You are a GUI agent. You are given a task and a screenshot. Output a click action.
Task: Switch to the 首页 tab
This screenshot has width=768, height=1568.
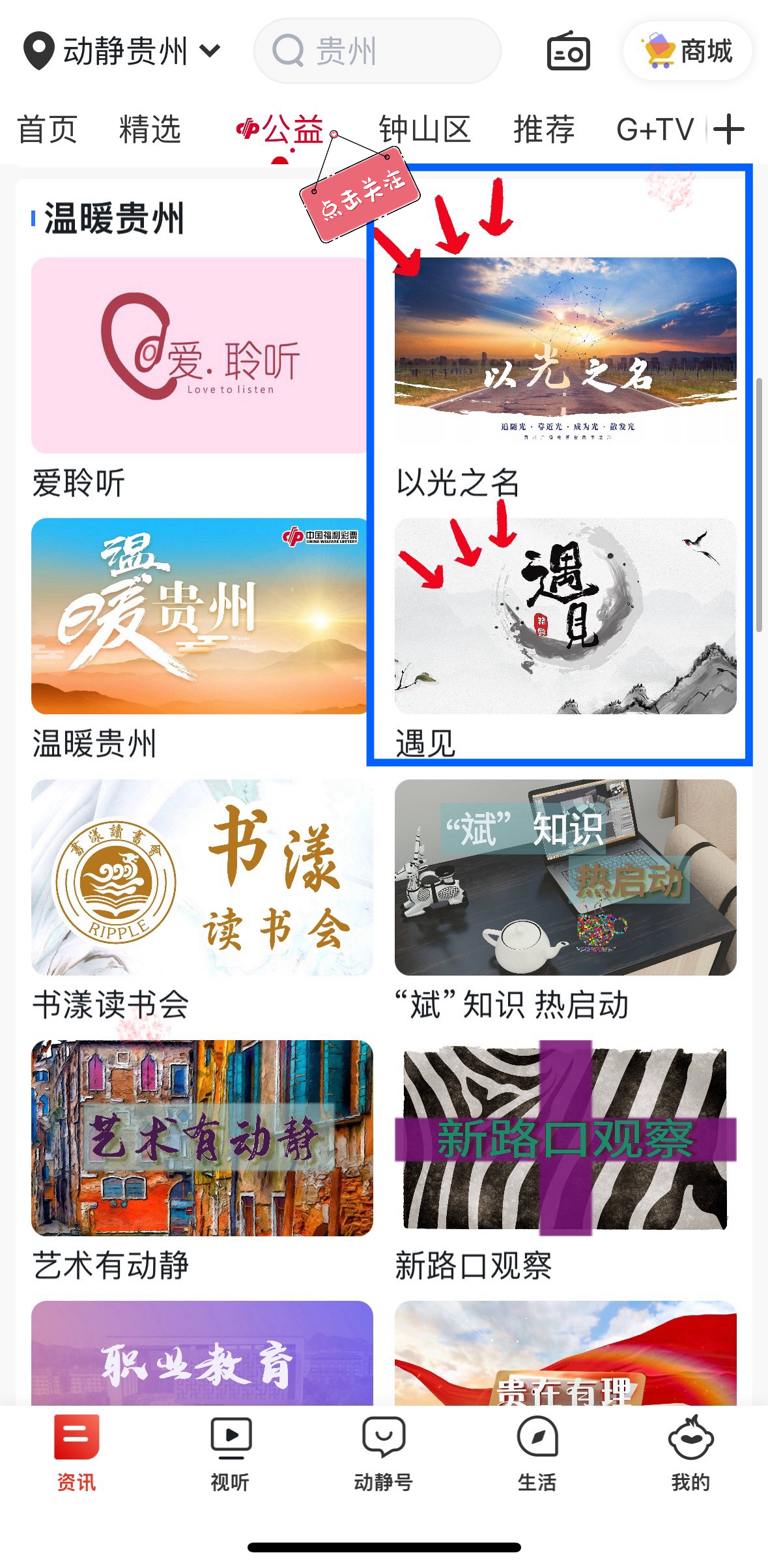pyautogui.click(x=47, y=129)
